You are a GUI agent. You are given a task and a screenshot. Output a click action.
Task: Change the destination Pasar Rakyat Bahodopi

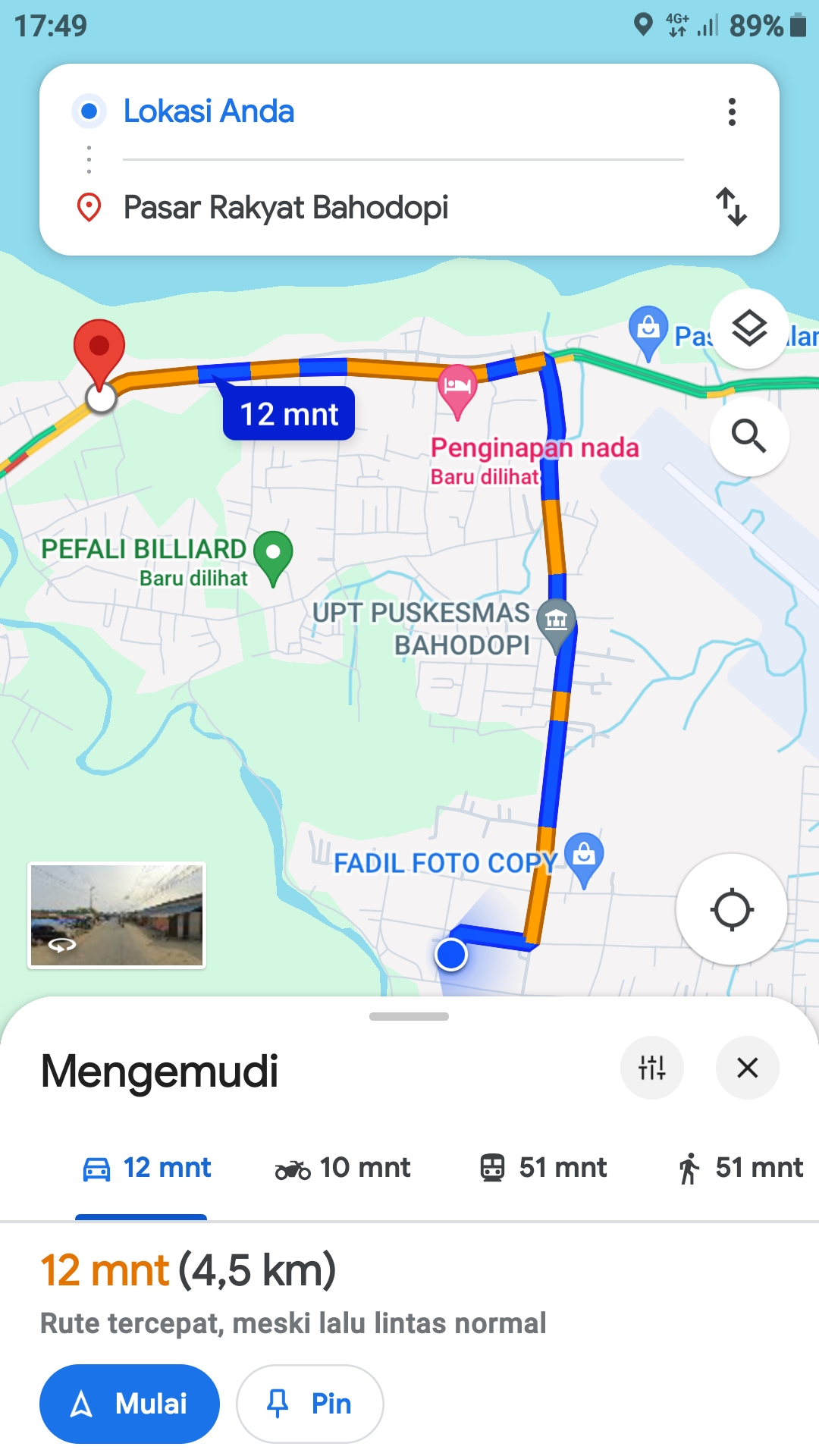(402, 207)
